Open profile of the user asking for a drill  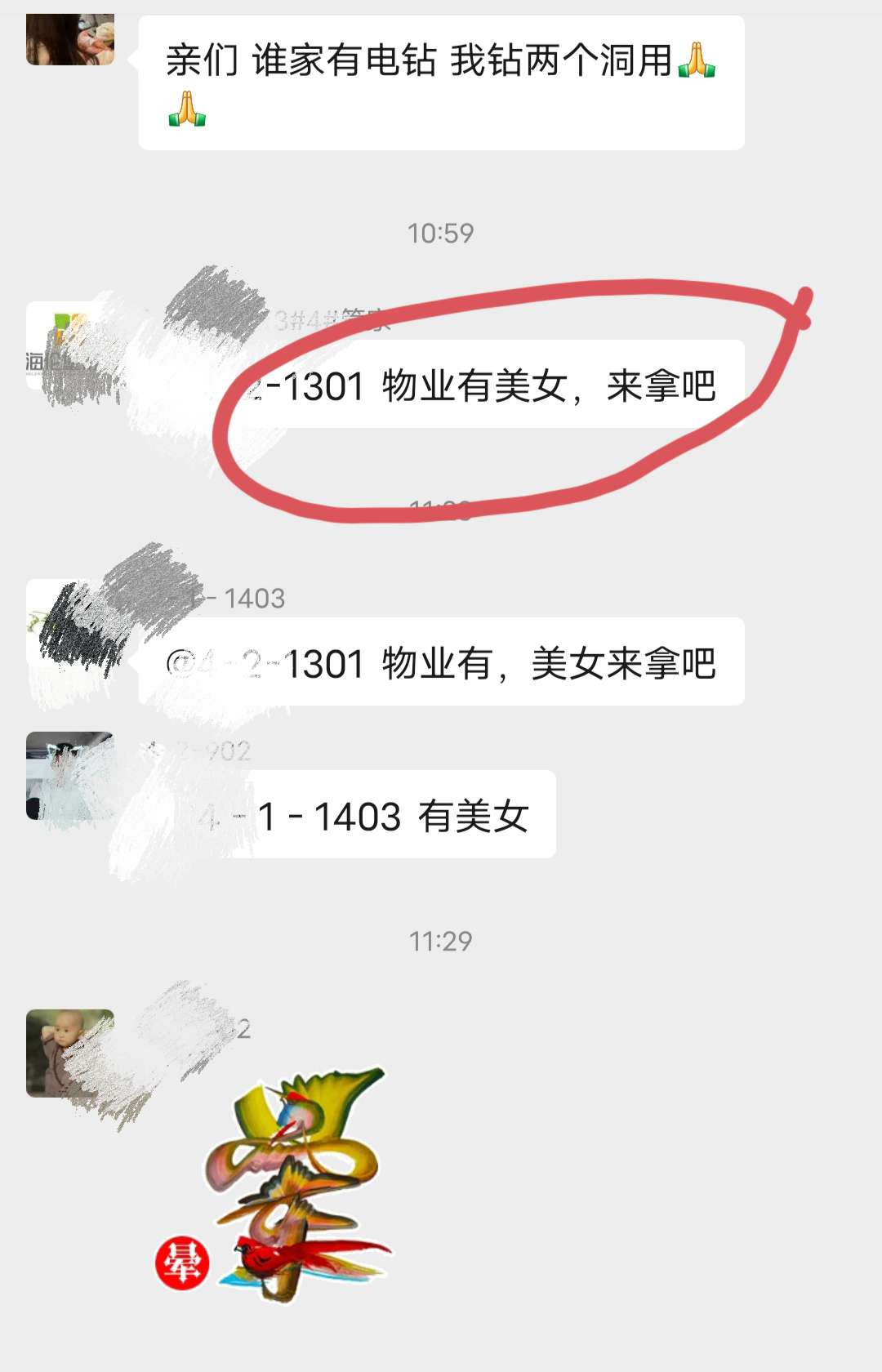click(69, 38)
